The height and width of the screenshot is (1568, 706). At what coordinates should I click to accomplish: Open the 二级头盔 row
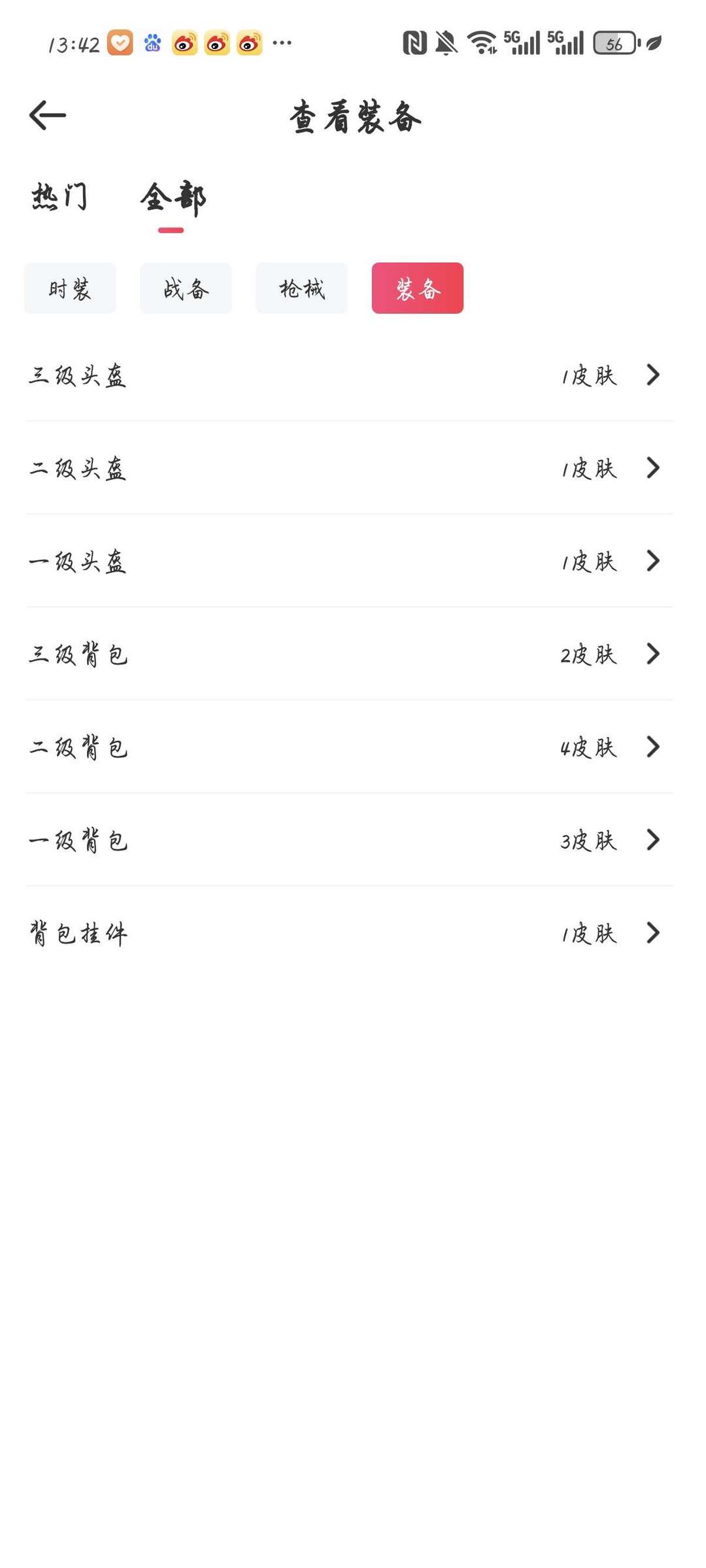349,468
